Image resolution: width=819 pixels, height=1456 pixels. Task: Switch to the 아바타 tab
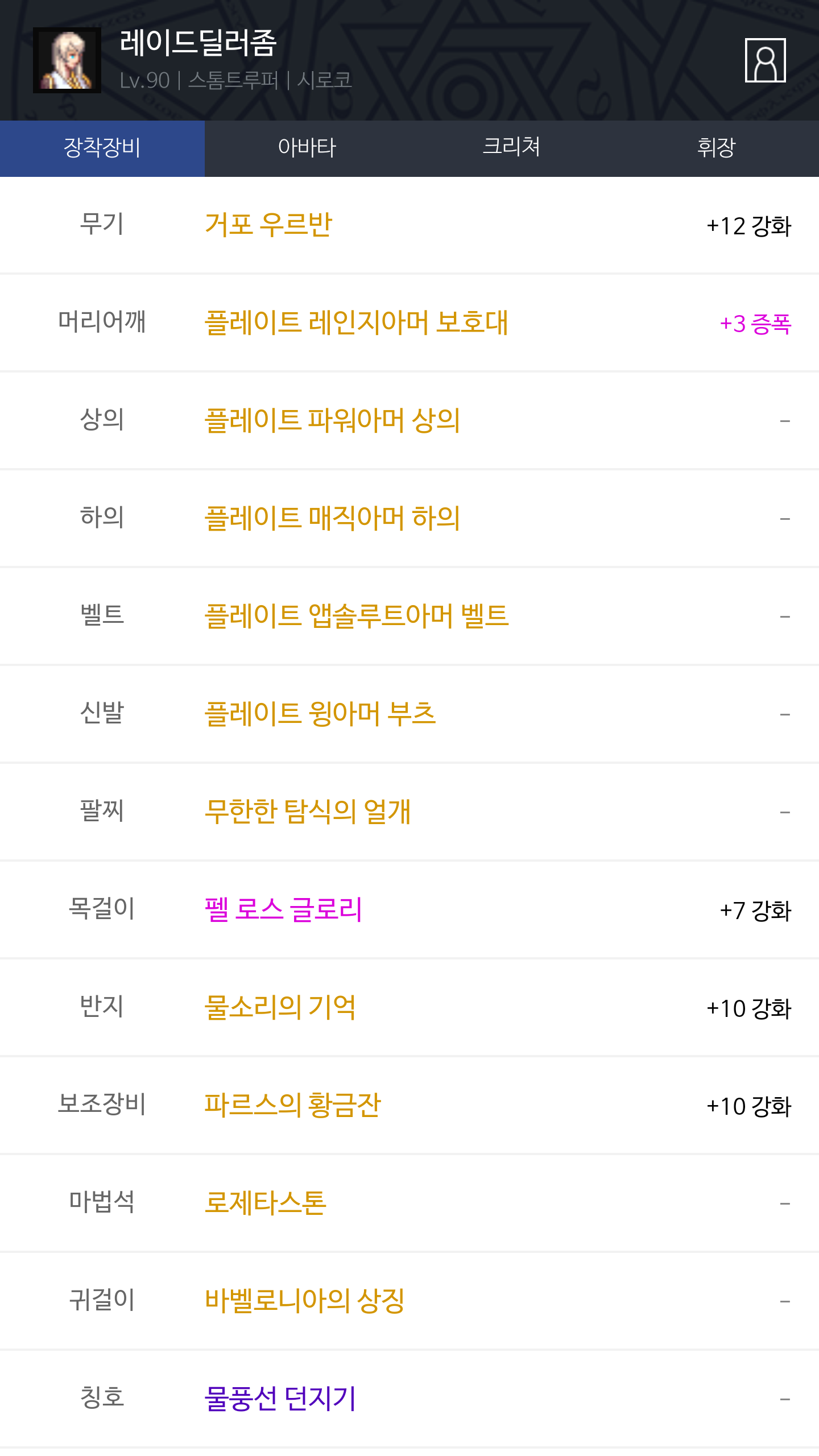[307, 148]
